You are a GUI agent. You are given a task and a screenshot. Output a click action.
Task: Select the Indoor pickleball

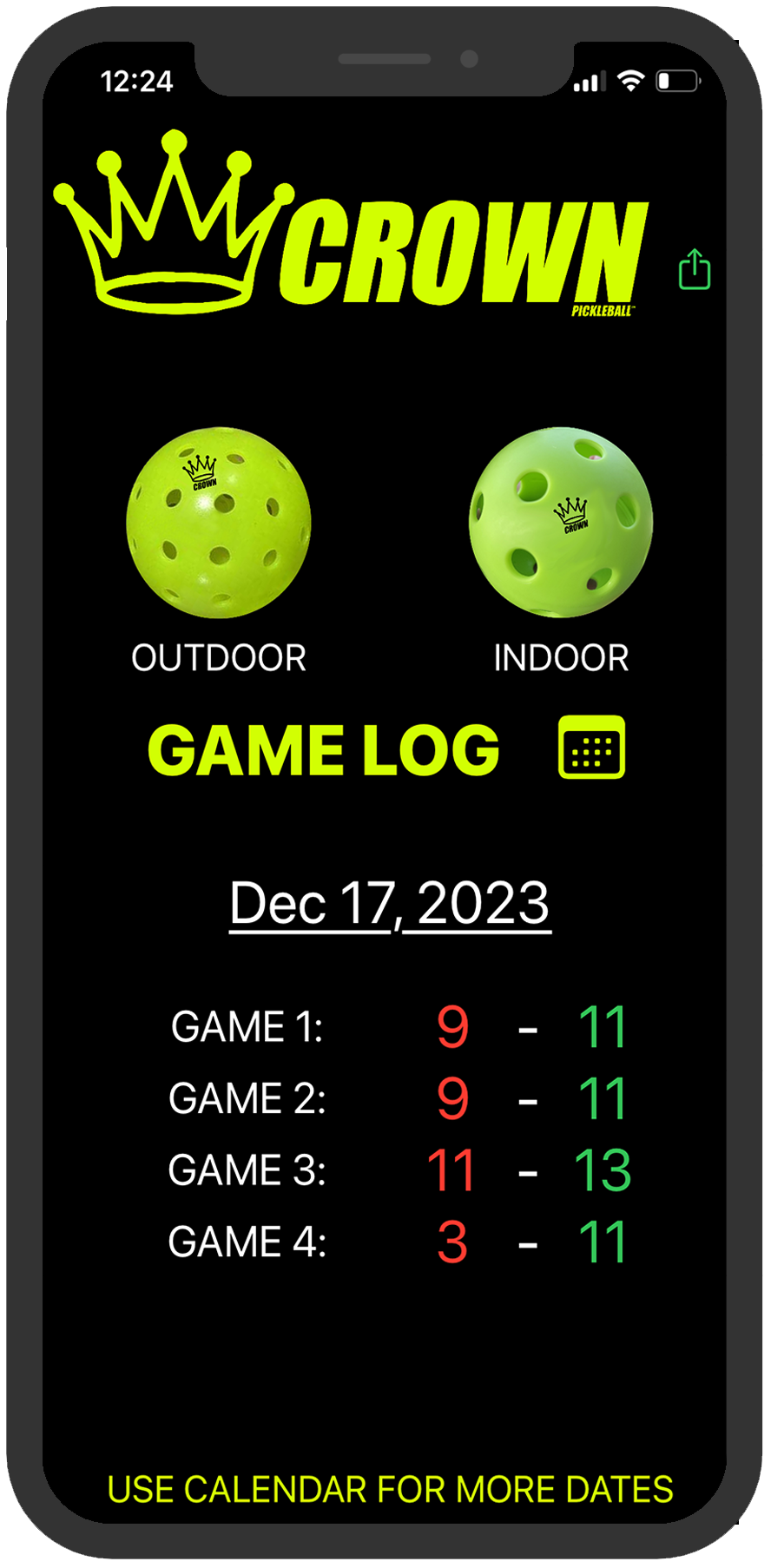coord(561,523)
